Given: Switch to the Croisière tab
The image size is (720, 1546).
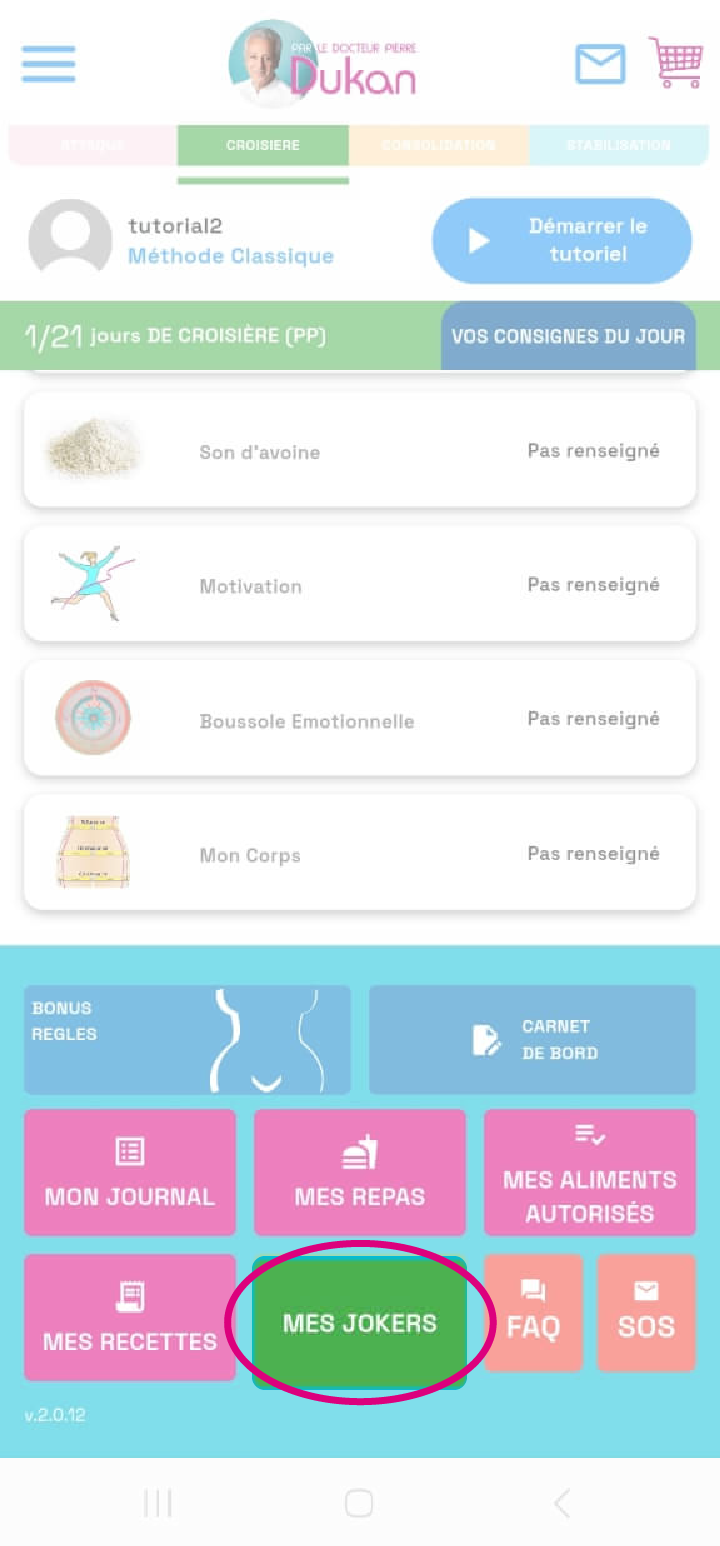Looking at the screenshot, I should pos(263,145).
